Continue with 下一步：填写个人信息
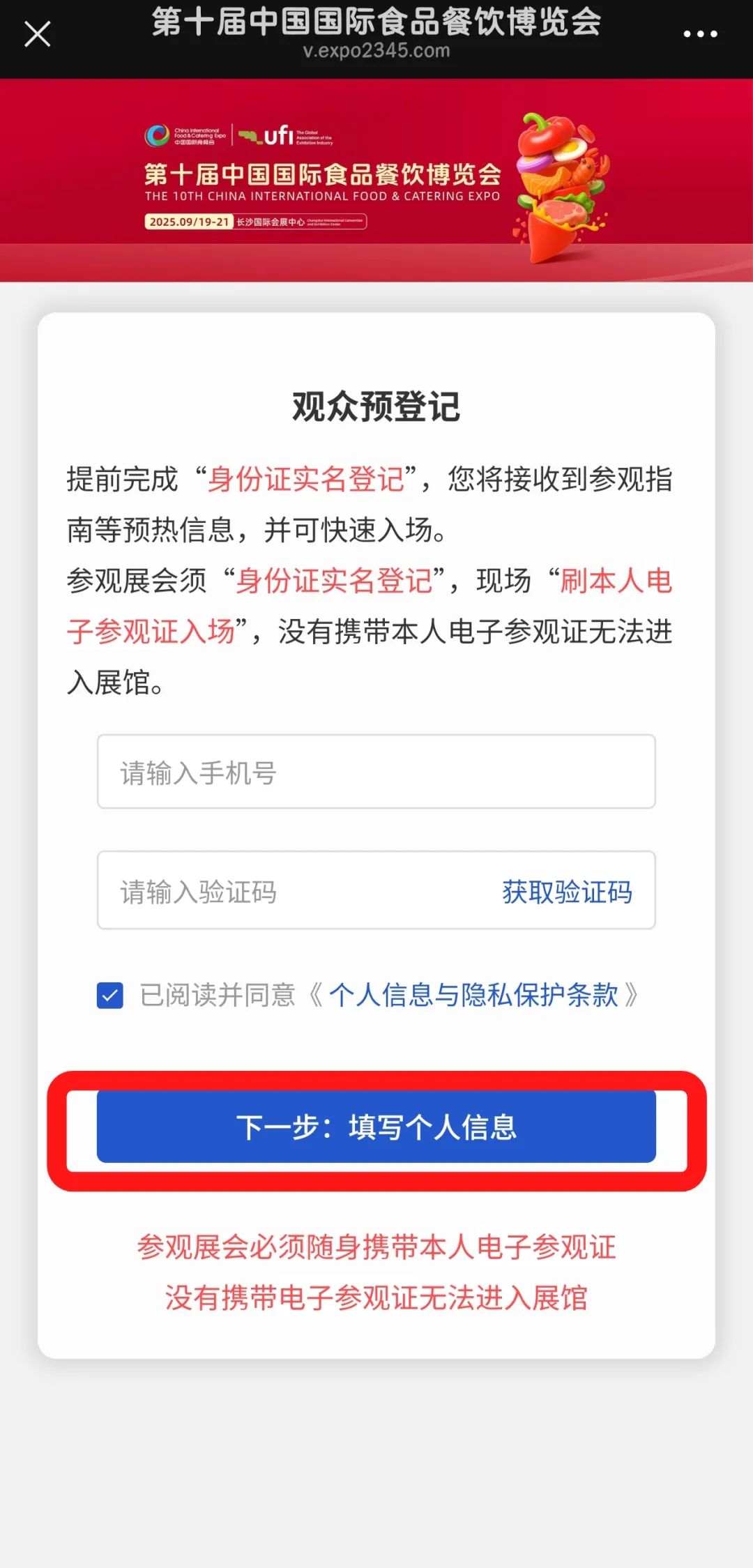753x1568 pixels. coord(376,1127)
